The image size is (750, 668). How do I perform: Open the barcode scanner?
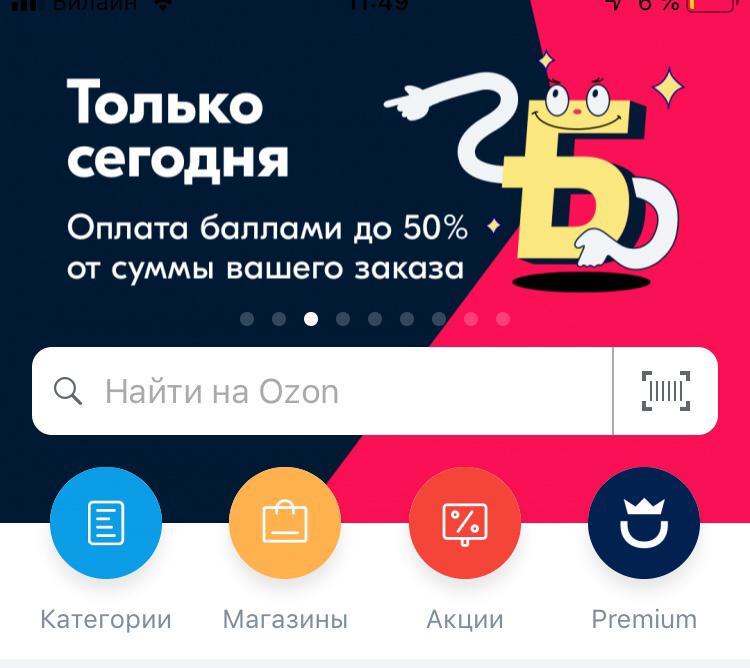tap(665, 391)
